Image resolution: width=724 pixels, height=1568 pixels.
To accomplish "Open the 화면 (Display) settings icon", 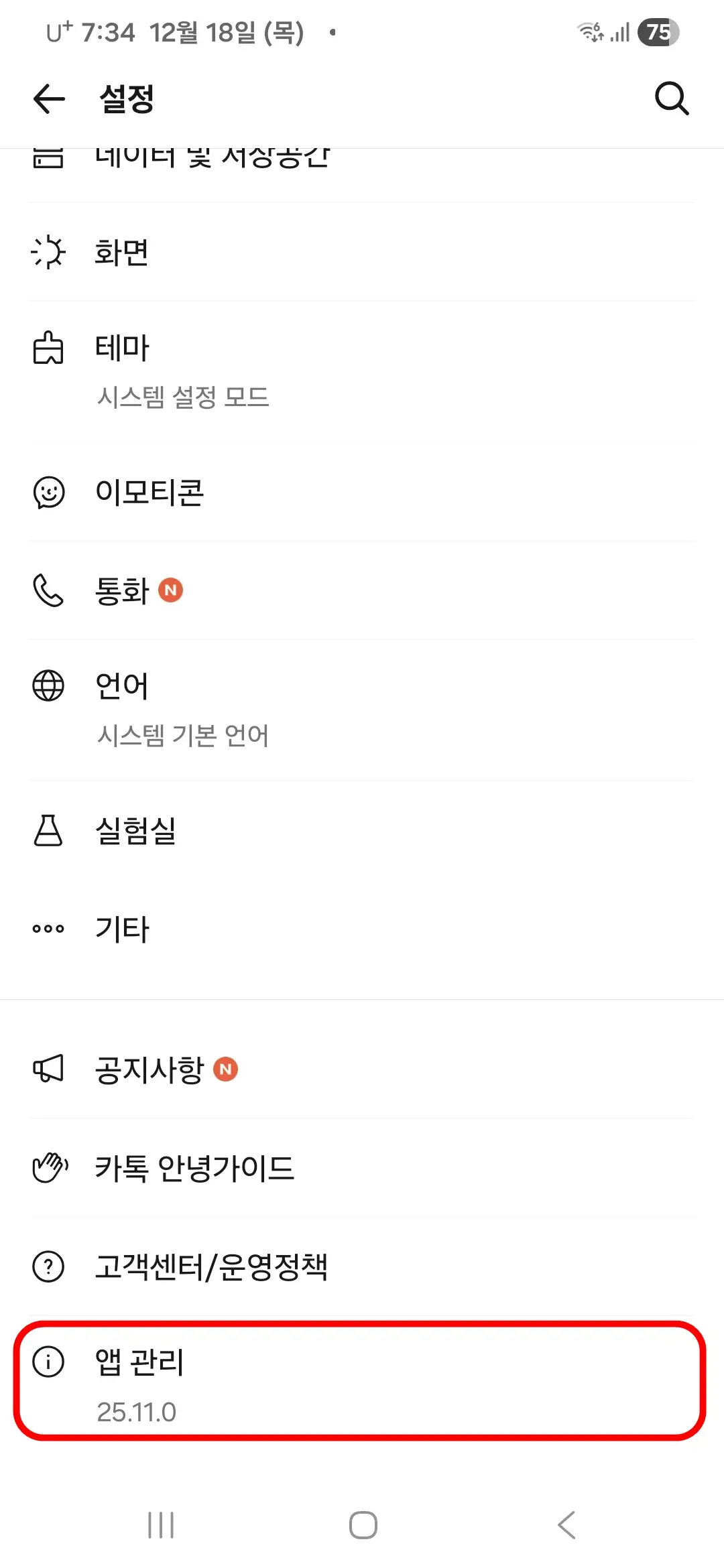I will click(48, 253).
